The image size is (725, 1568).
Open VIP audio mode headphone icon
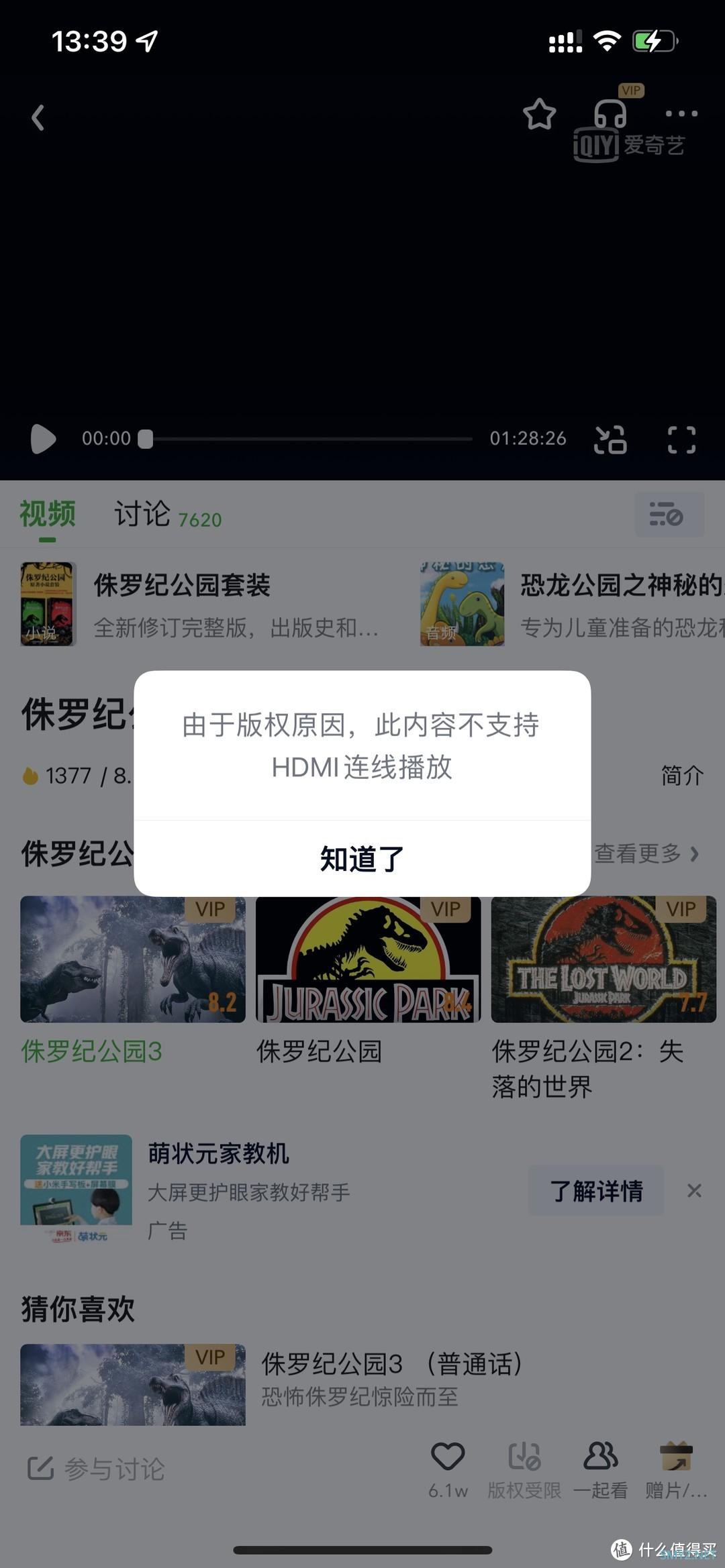(x=610, y=113)
